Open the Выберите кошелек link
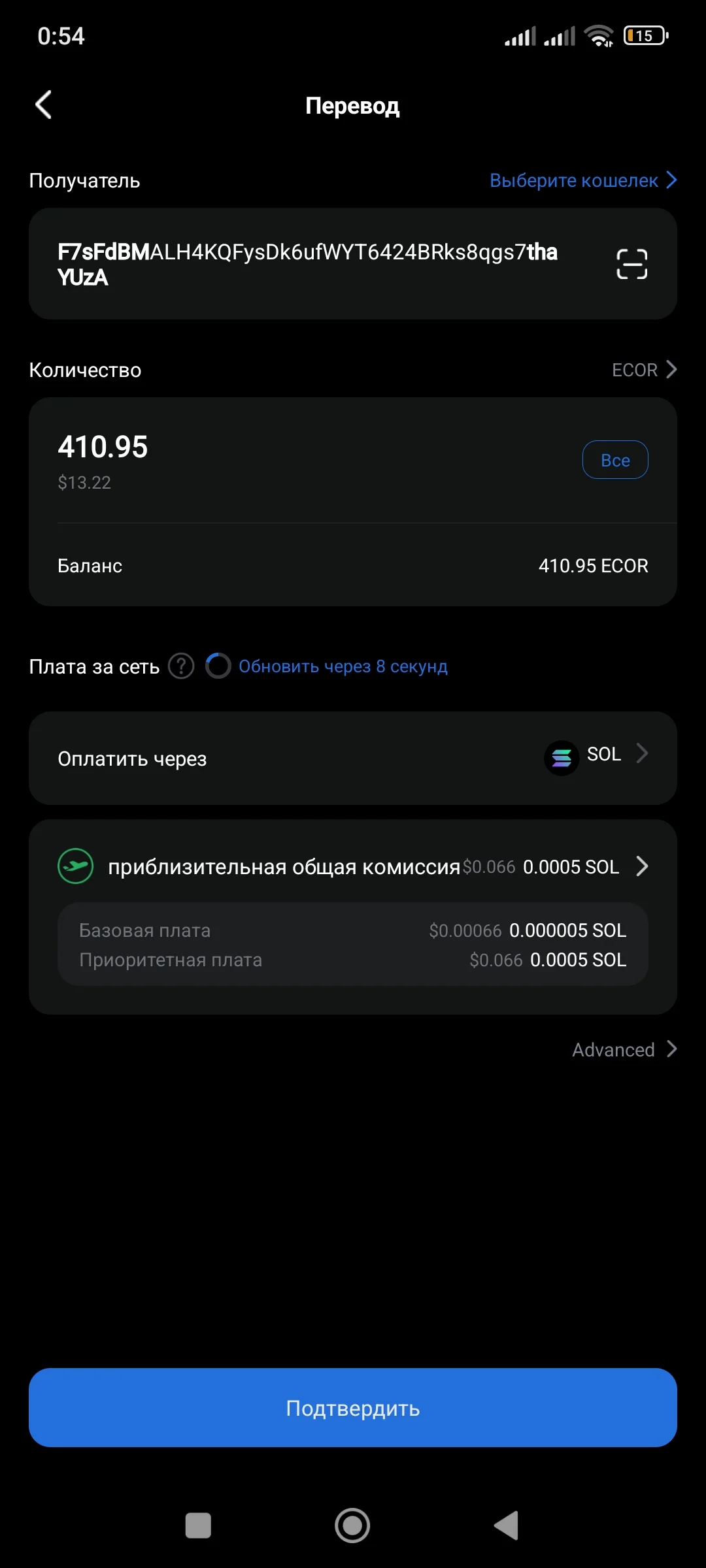This screenshot has height=1568, width=706. (583, 180)
